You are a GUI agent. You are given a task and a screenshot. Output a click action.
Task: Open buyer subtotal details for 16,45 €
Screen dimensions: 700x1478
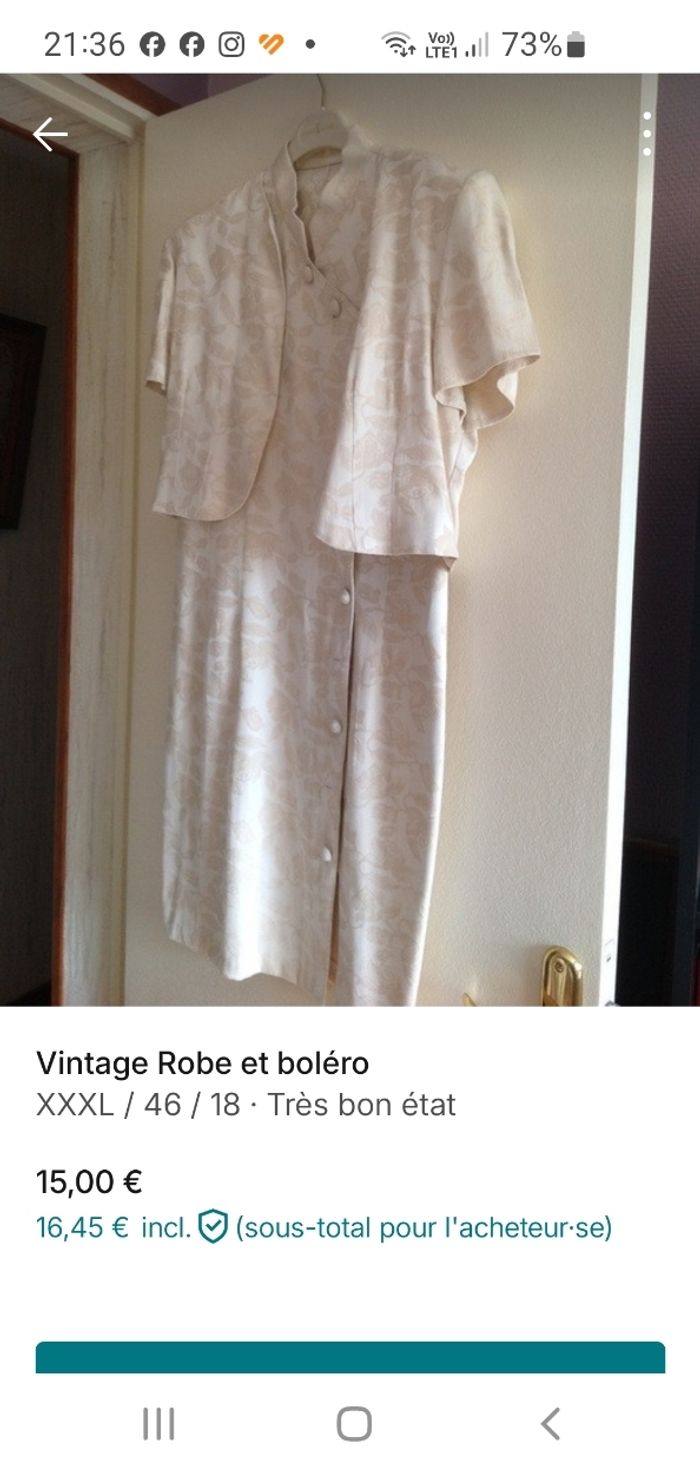point(323,1227)
